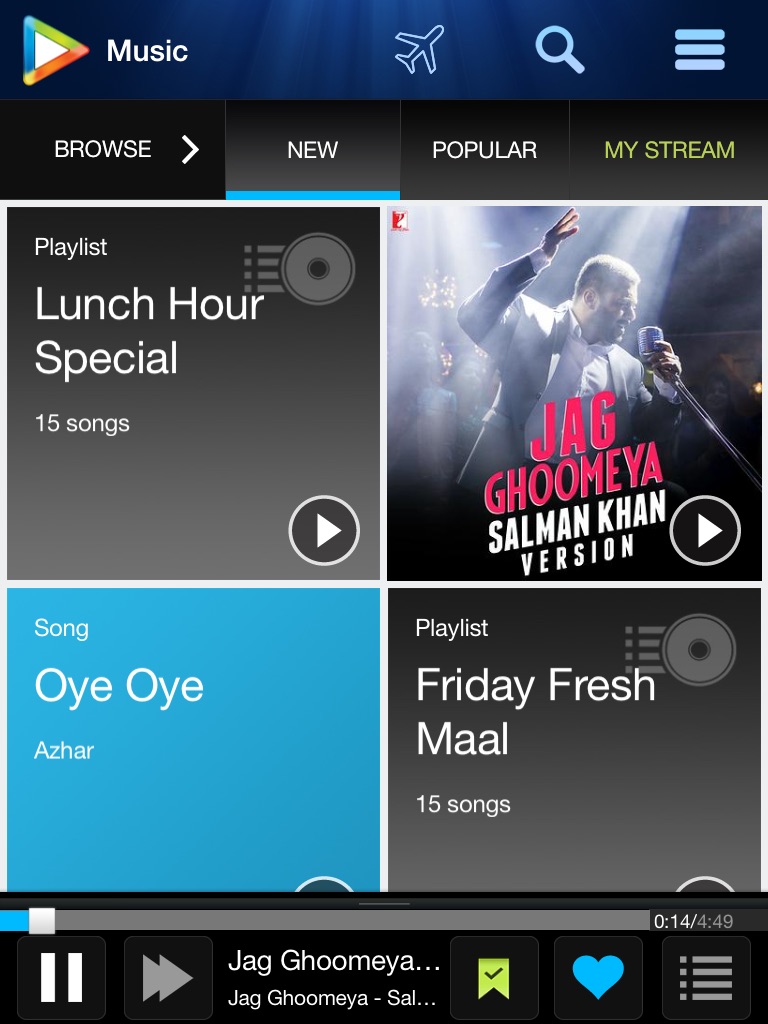Skip to the next track
768x1024 pixels.
click(168, 978)
